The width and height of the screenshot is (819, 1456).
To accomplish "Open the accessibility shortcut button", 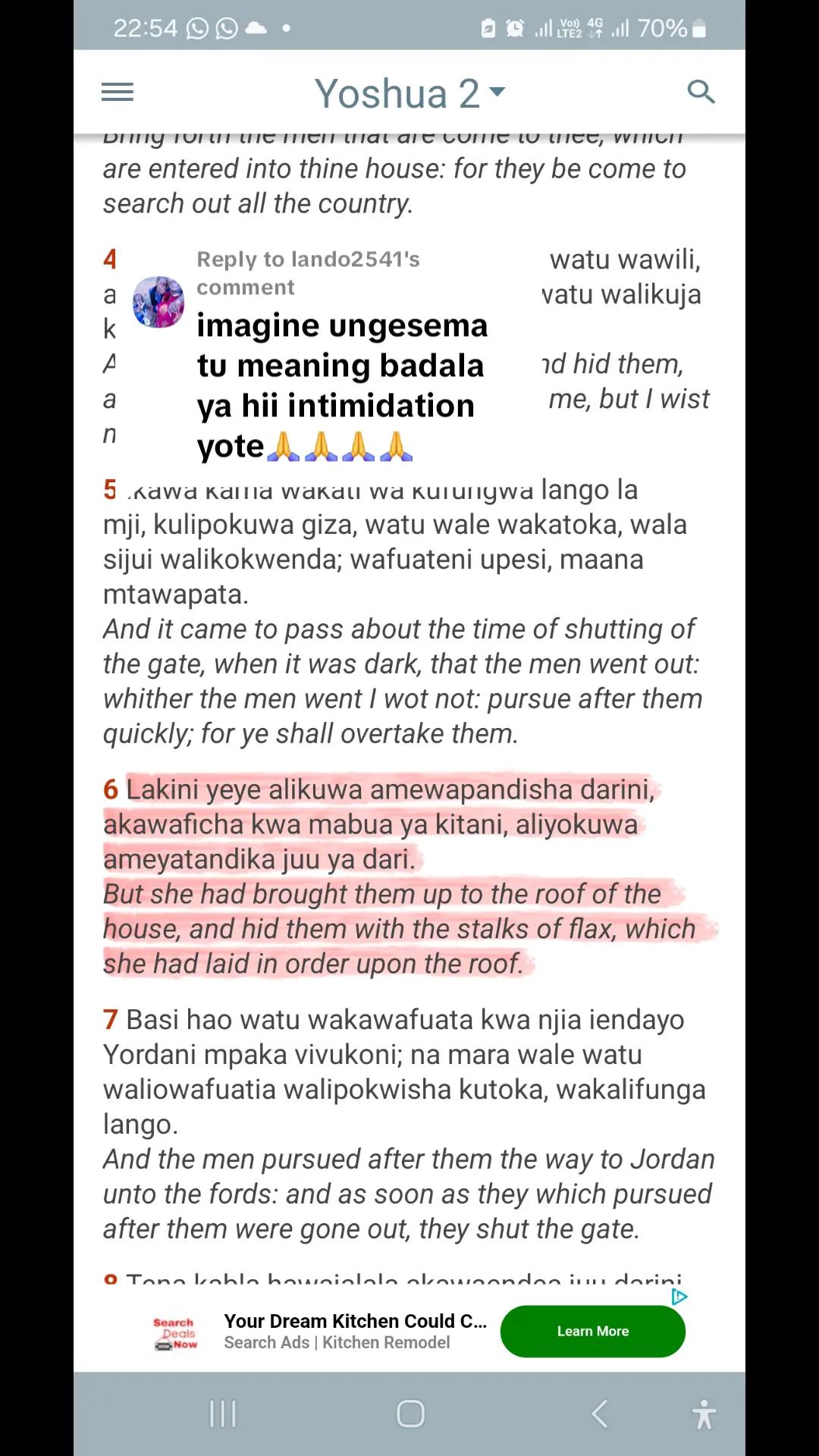I will tap(704, 1414).
